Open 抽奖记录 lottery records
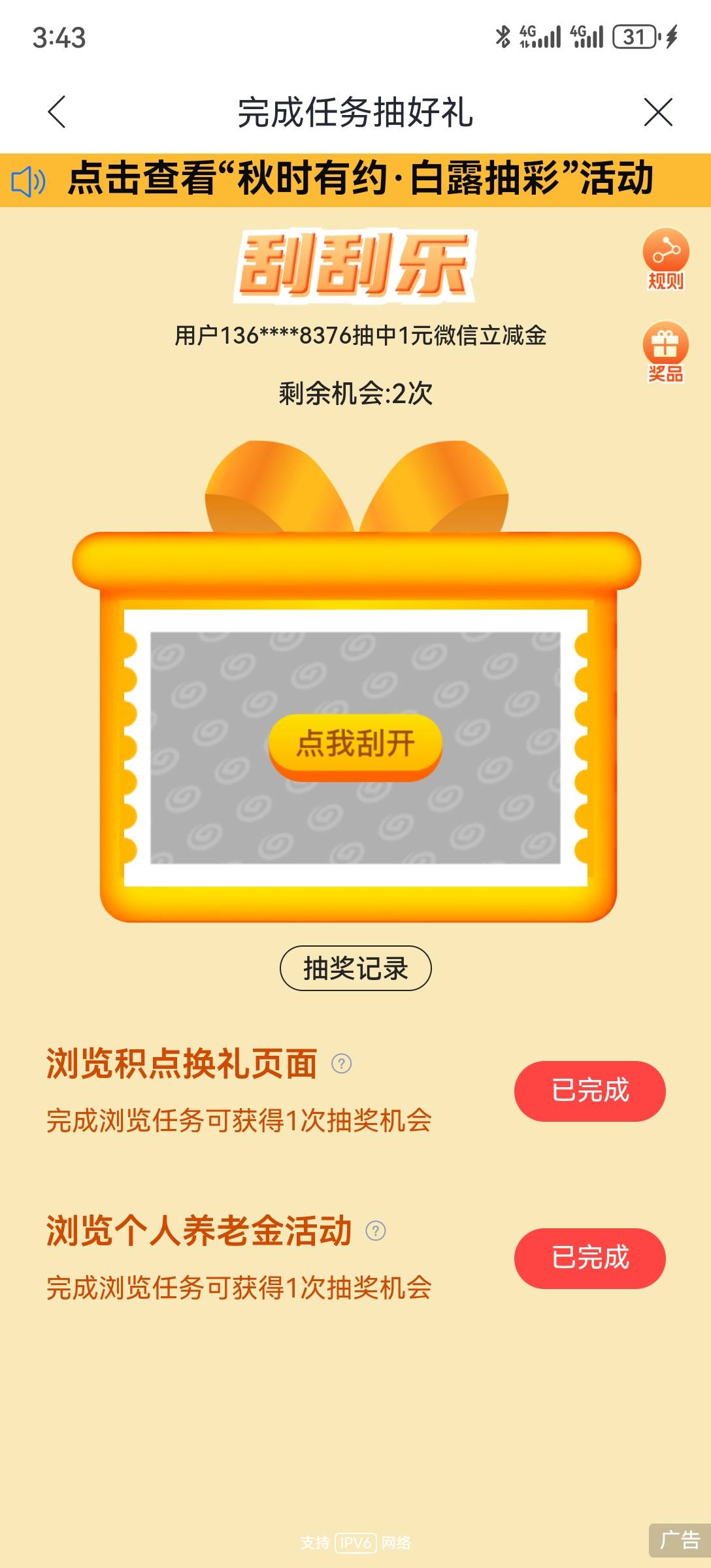 tap(355, 968)
